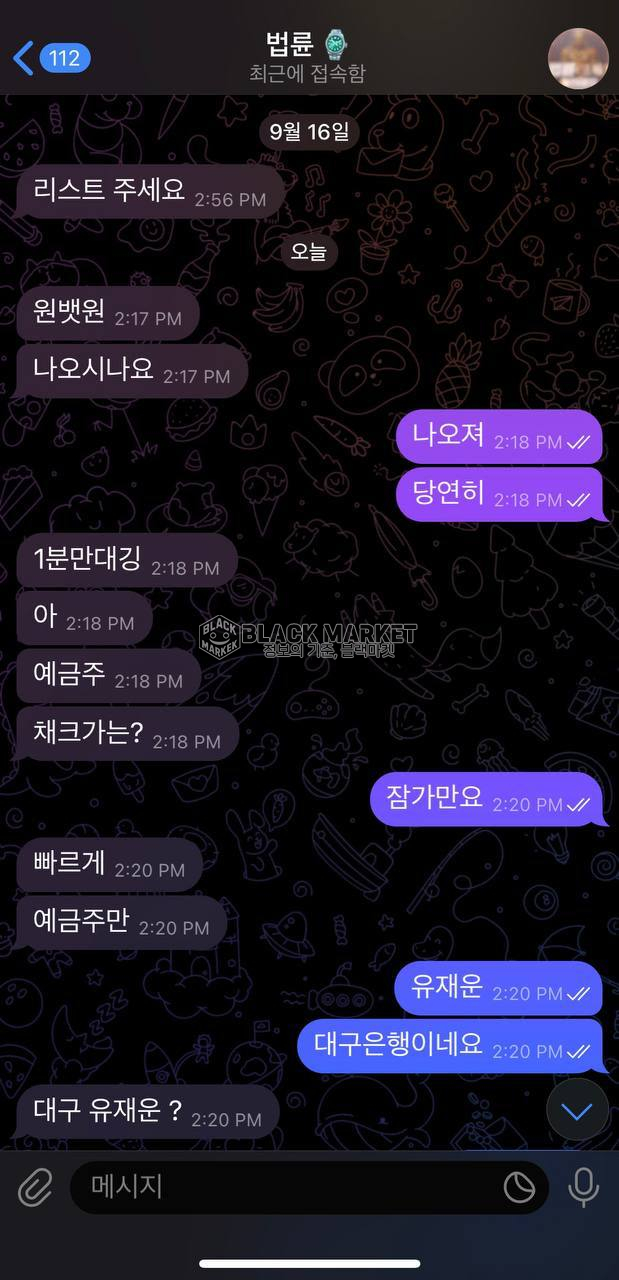Attach a file with the paperclip
Viewport: 619px width, 1280px height.
pos(35,1187)
